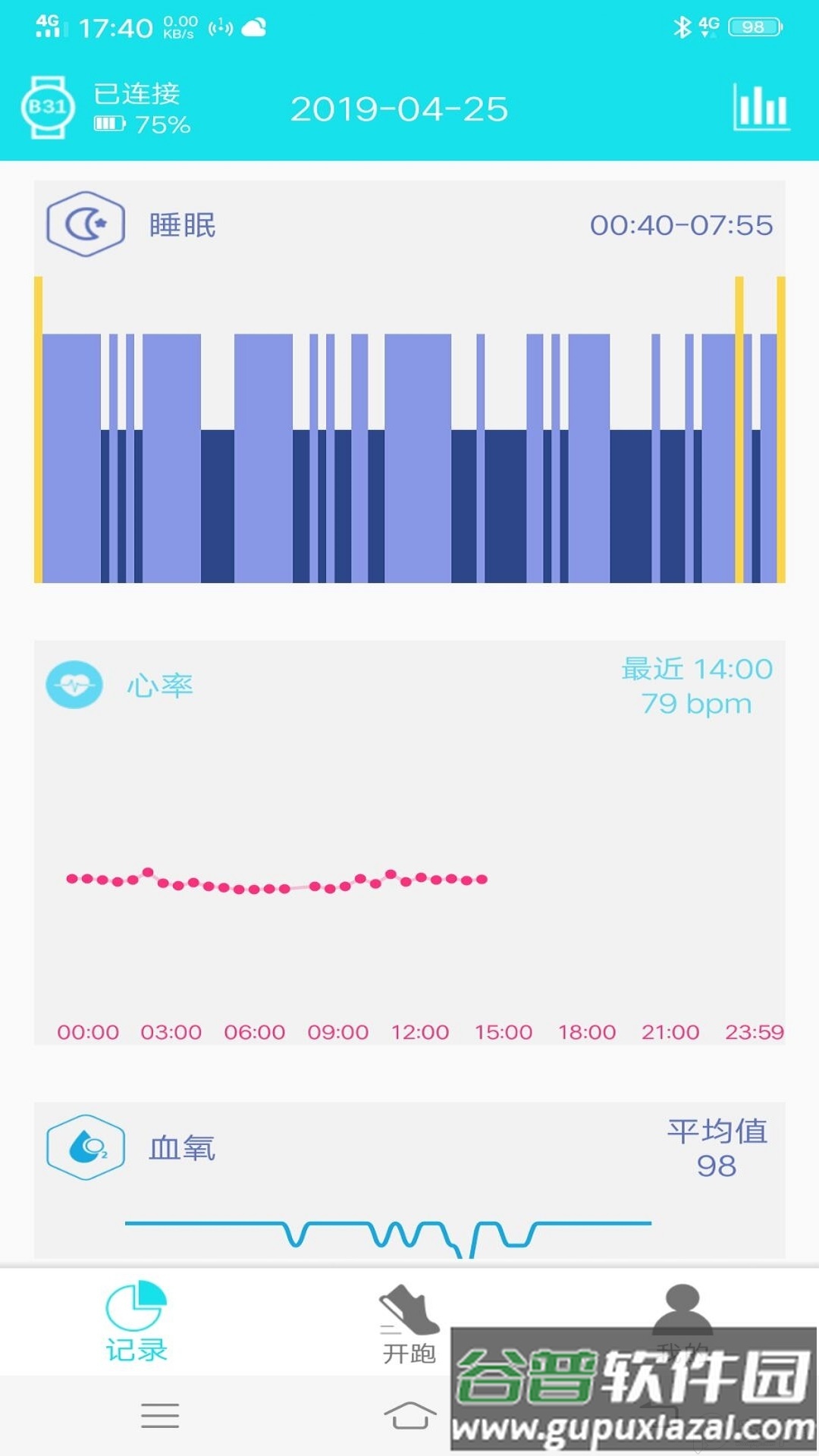Switch to the 记录 tab

(x=136, y=1322)
